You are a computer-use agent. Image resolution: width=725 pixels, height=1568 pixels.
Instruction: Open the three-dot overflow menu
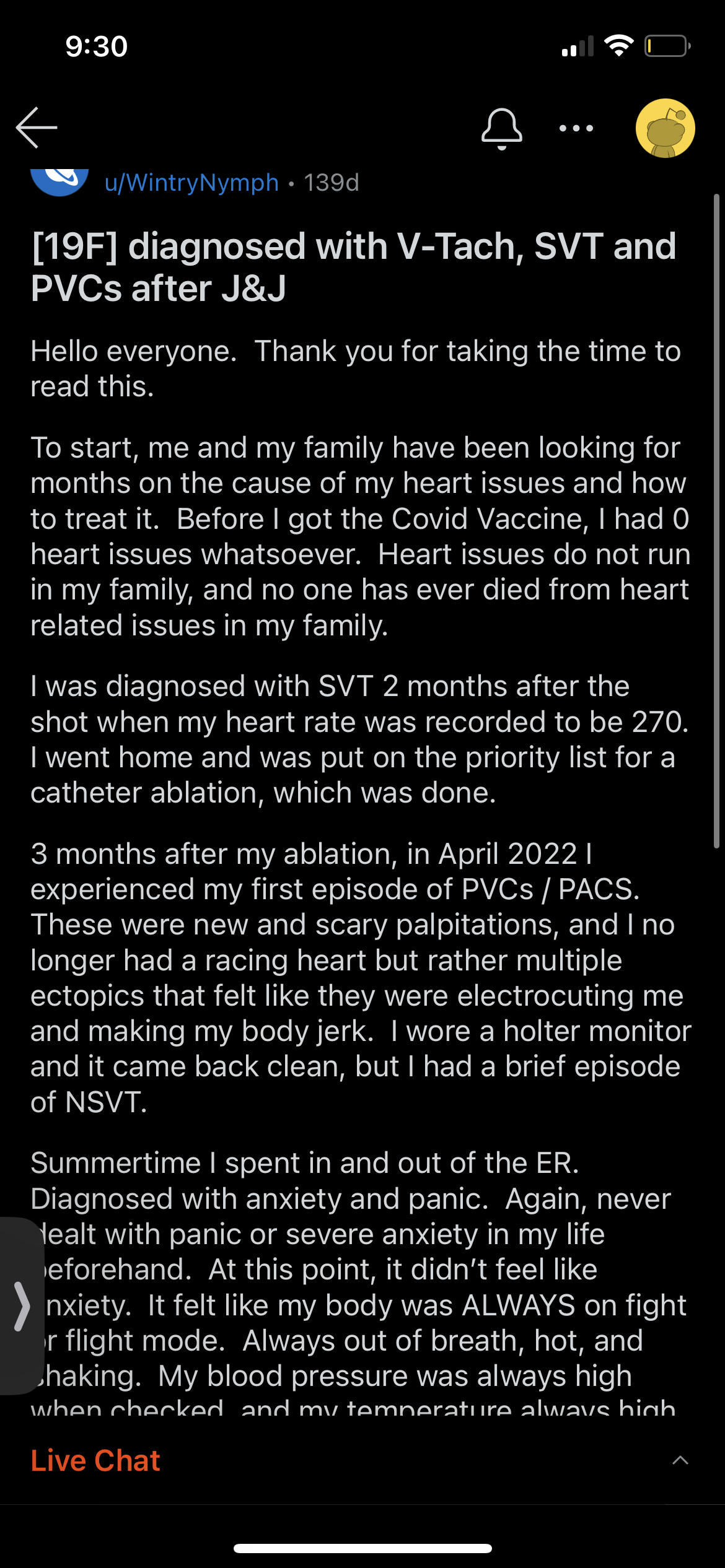[x=576, y=128]
